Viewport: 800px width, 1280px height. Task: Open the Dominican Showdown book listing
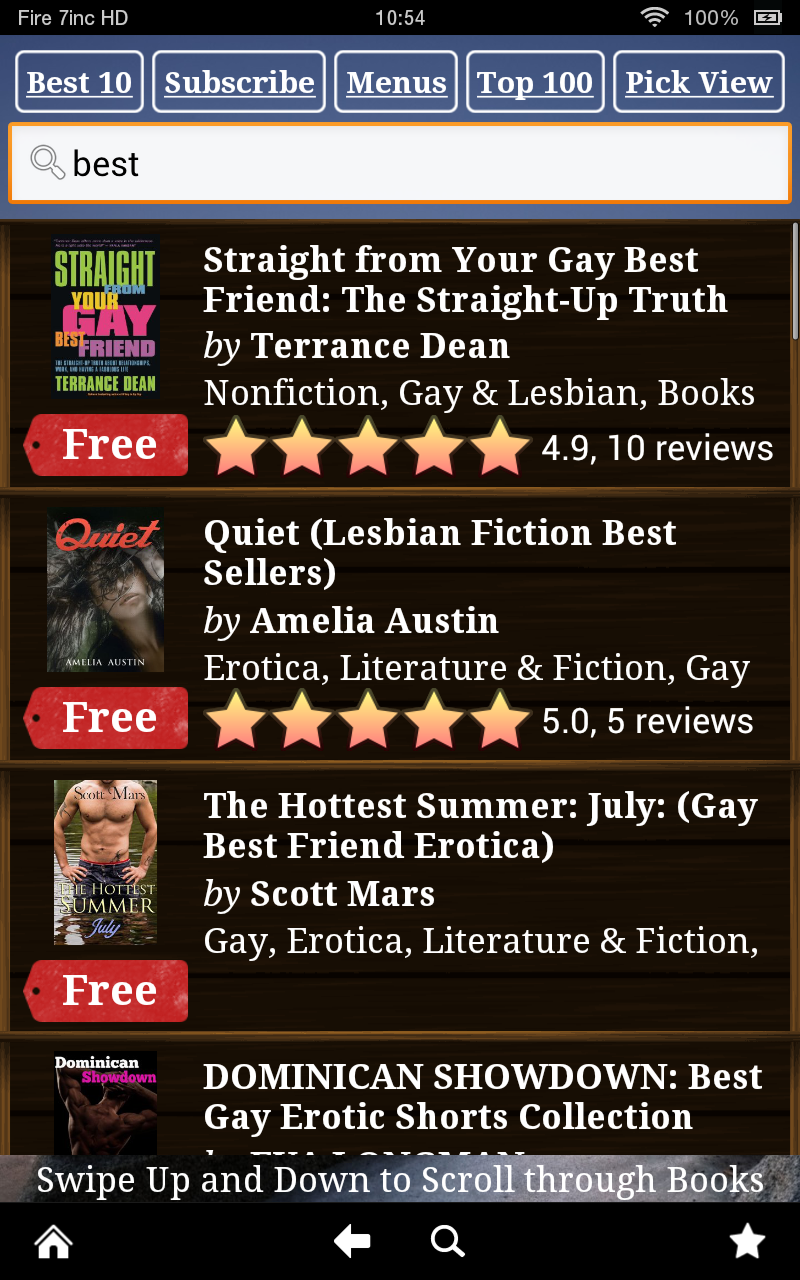(483, 1097)
